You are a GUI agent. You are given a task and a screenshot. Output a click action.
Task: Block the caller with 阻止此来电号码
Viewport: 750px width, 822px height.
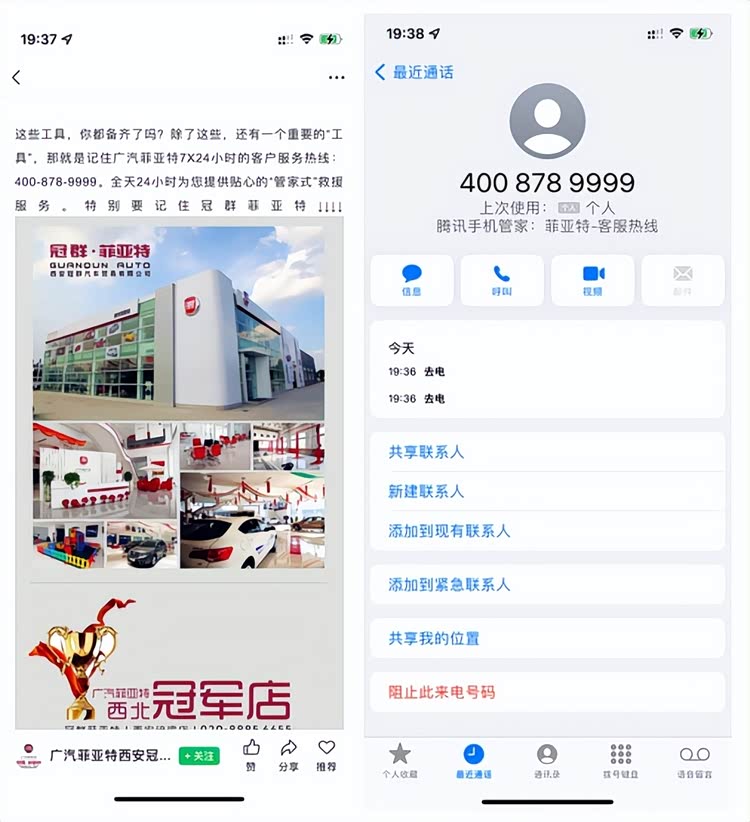442,692
